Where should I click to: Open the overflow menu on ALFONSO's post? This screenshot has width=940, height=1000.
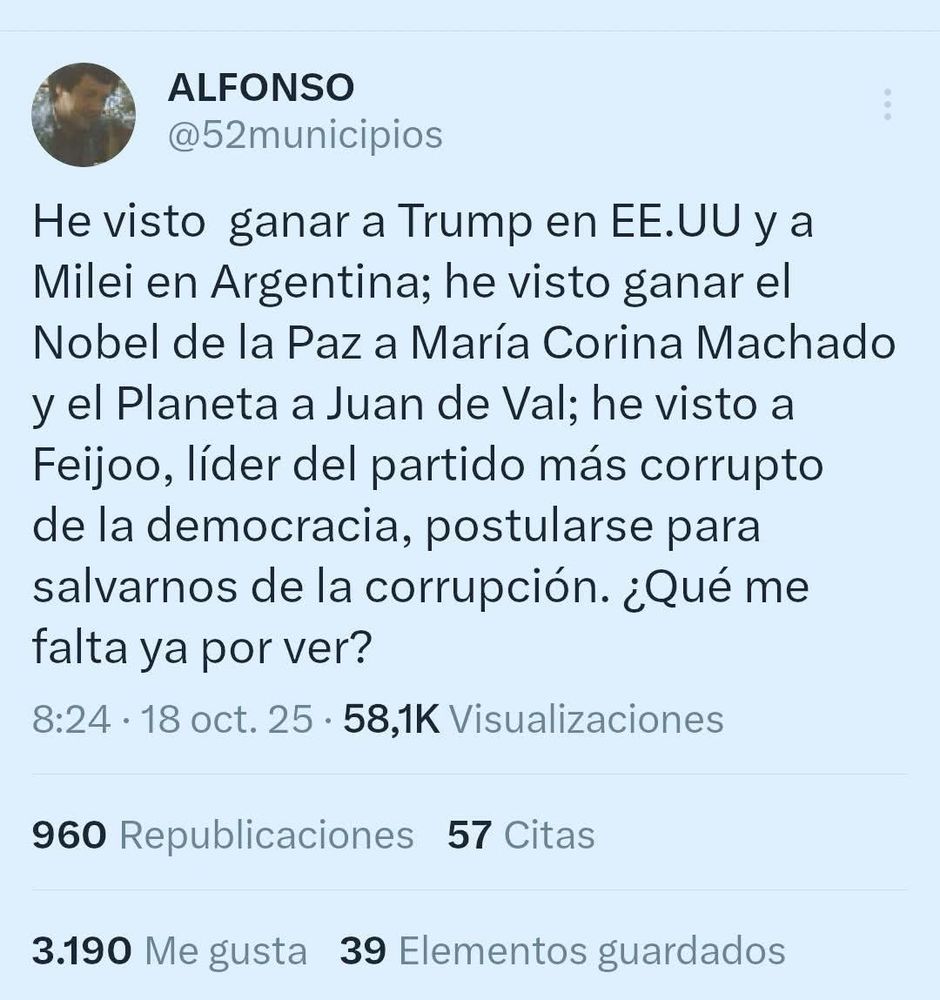tap(887, 104)
